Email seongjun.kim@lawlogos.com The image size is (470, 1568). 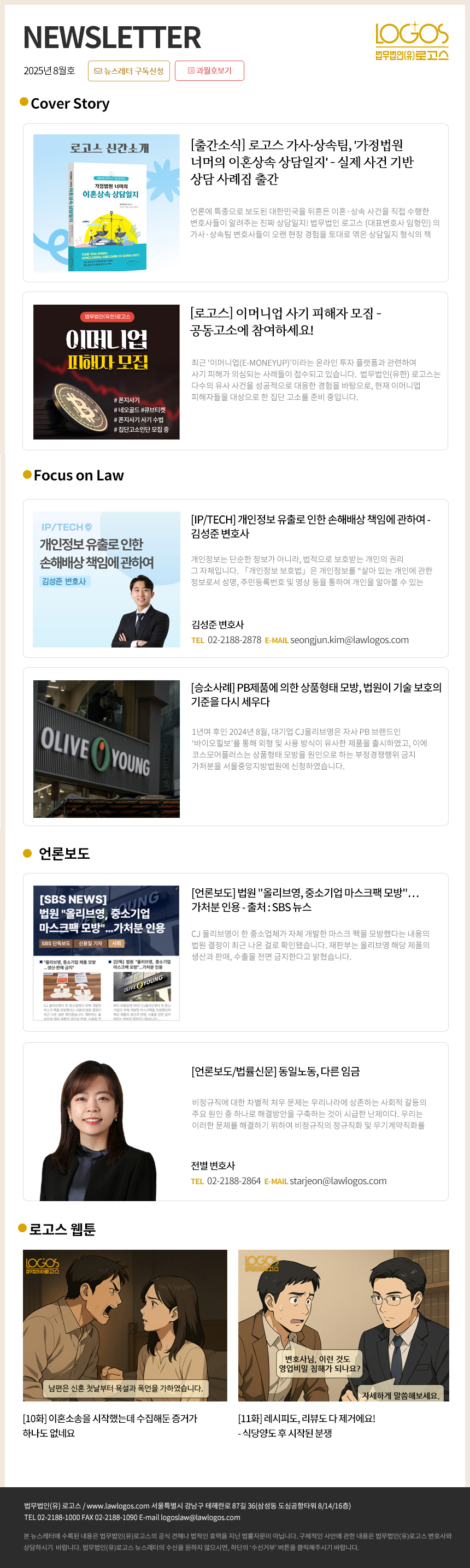point(349,640)
